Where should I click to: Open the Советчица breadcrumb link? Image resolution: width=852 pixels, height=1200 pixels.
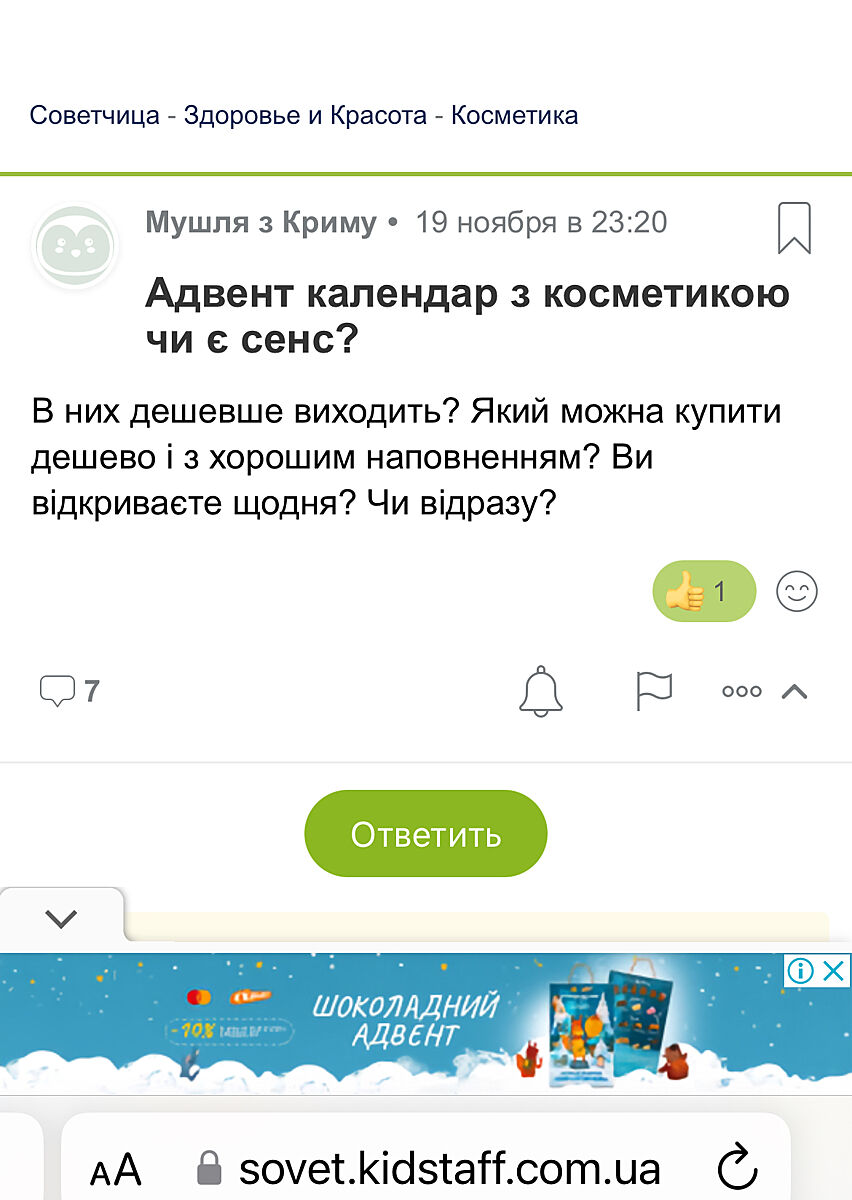tap(94, 115)
